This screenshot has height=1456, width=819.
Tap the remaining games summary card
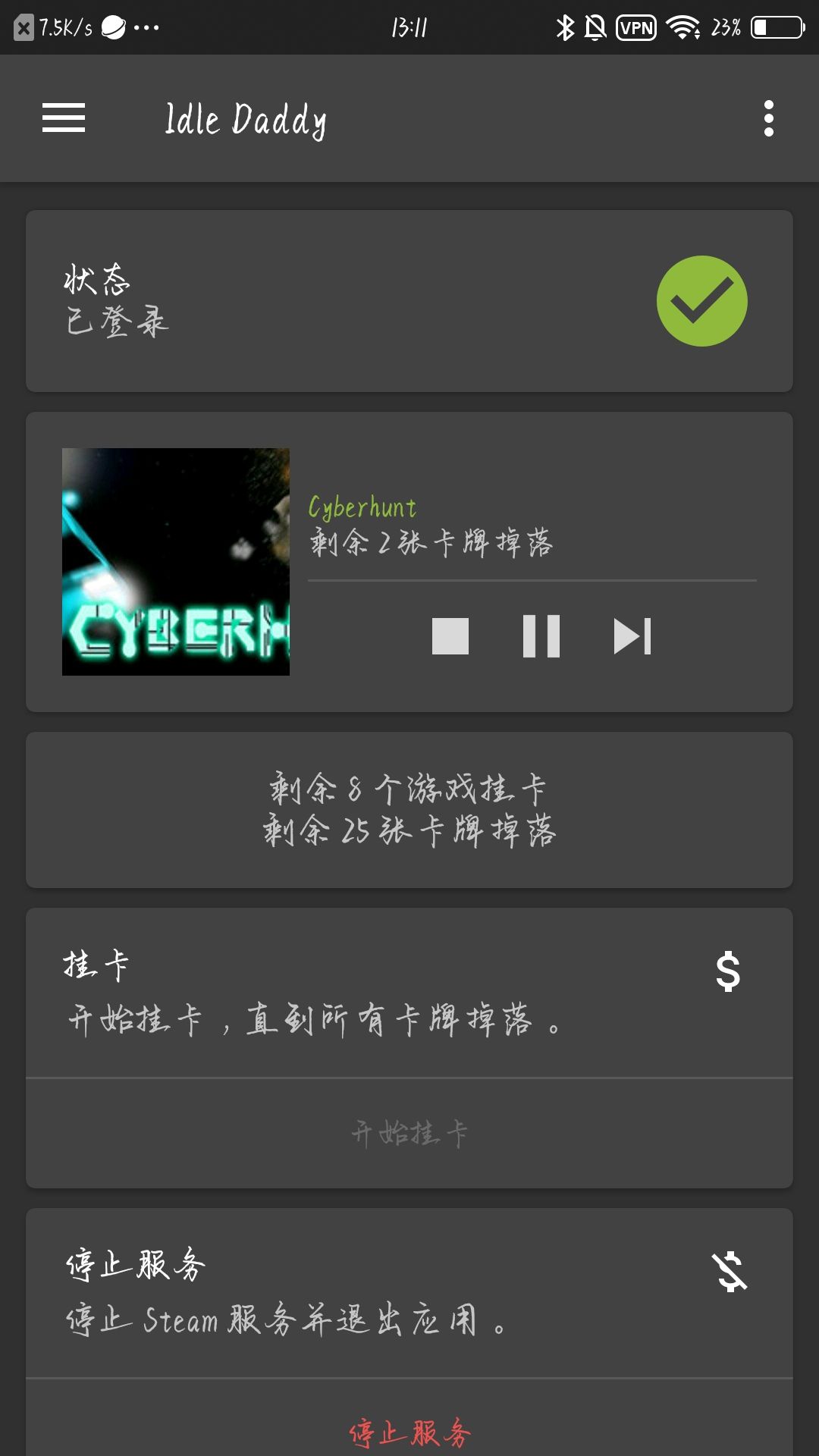pyautogui.click(x=409, y=810)
